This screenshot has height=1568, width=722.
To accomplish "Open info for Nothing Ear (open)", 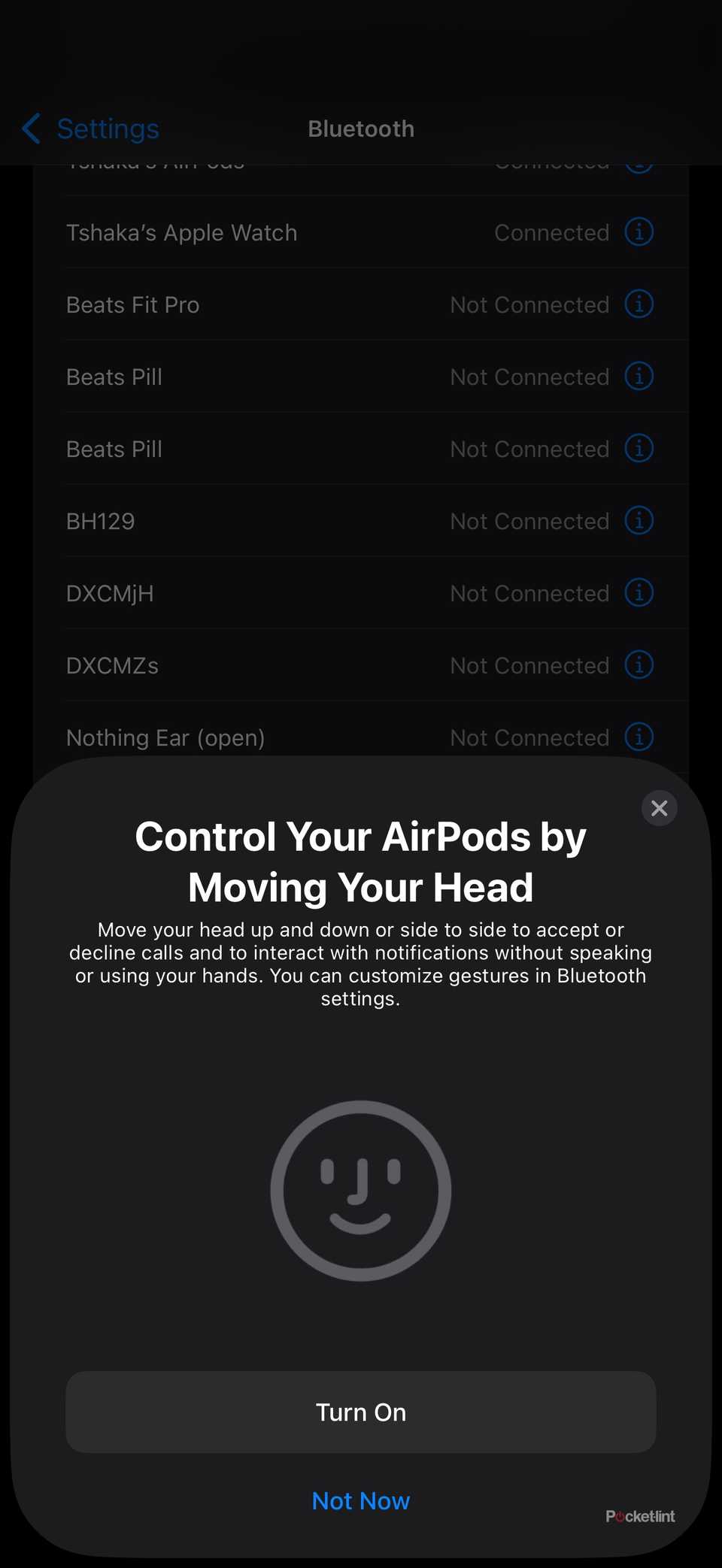I will point(638,737).
